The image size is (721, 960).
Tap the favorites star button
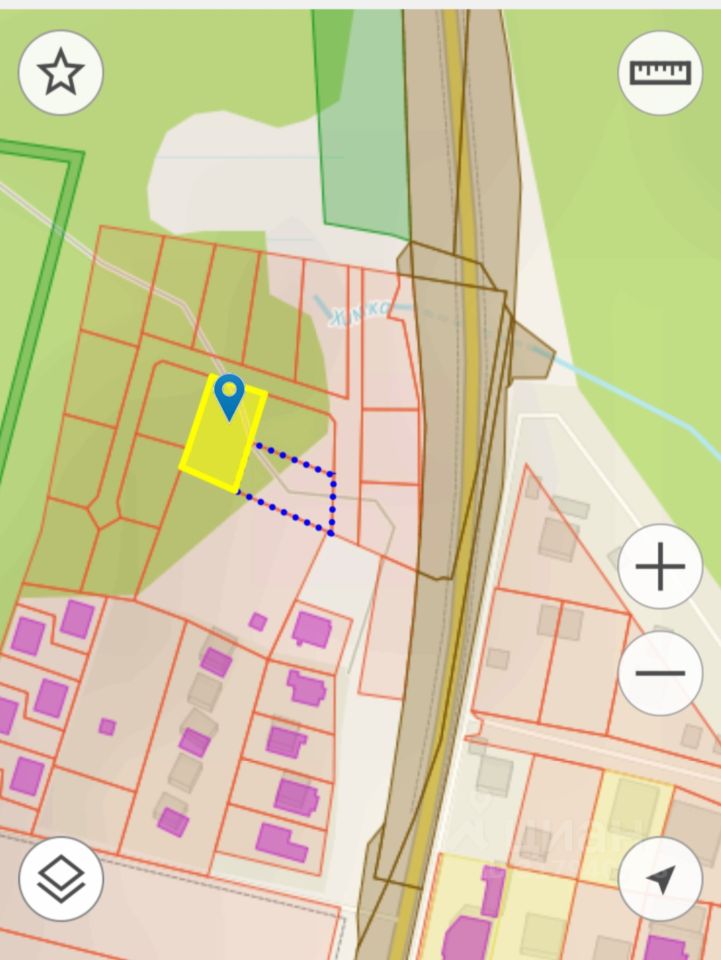pyautogui.click(x=61, y=73)
